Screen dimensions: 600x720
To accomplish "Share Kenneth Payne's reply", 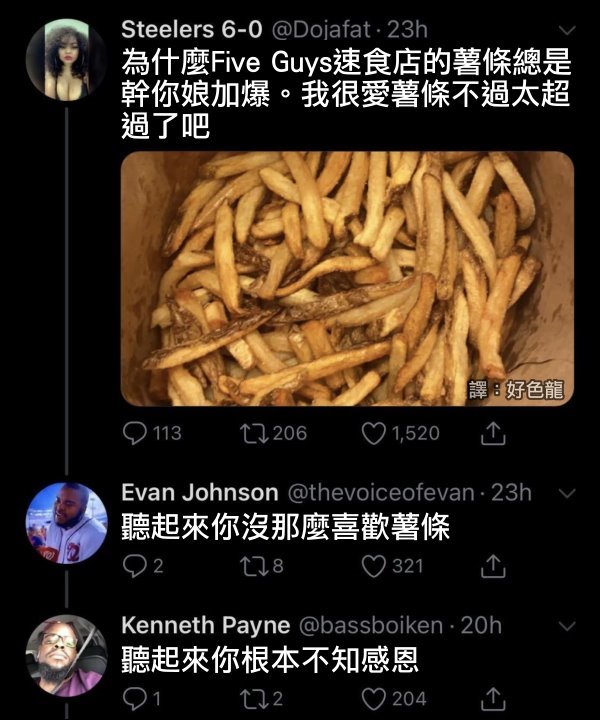I will click(x=492, y=698).
